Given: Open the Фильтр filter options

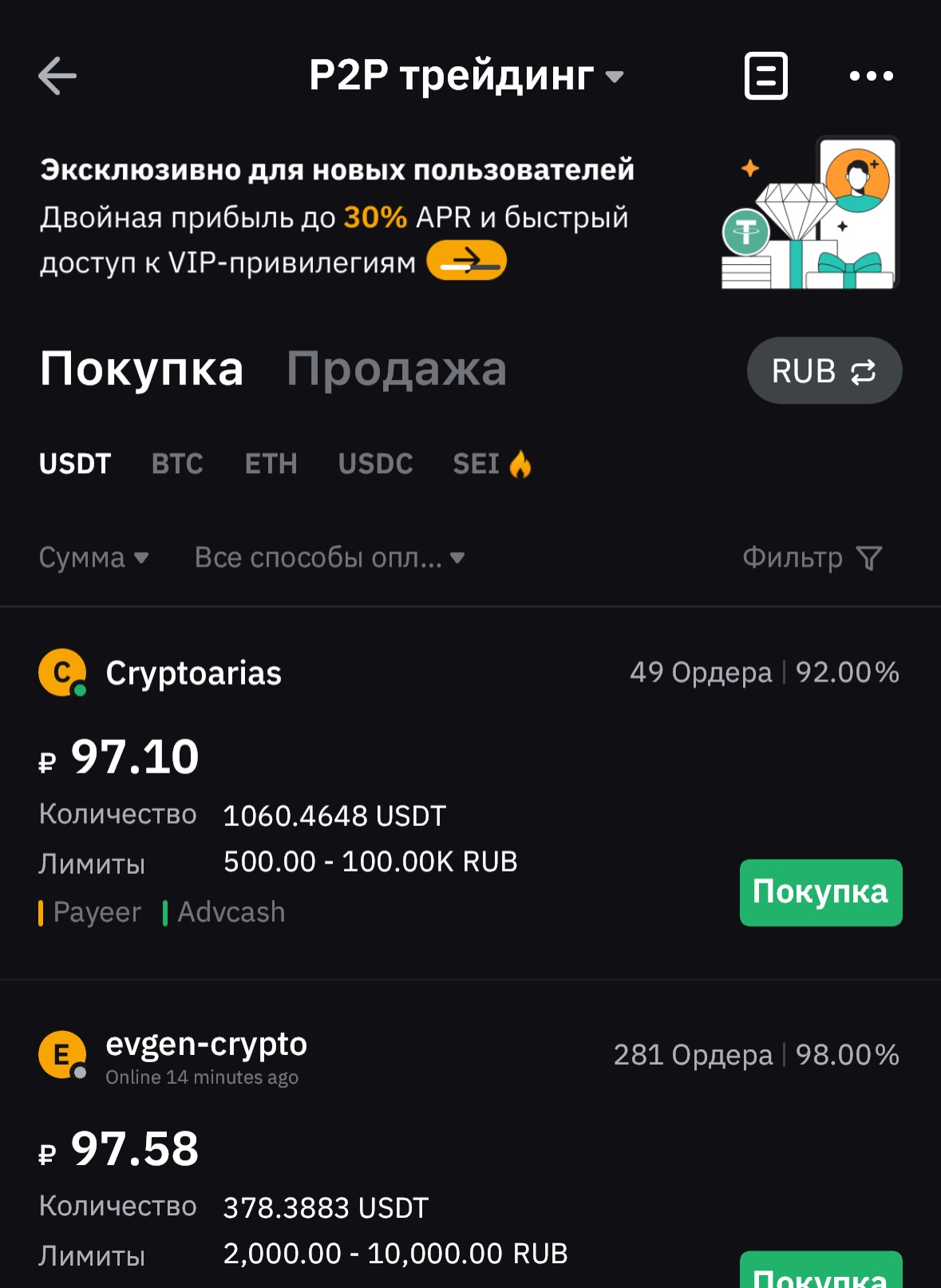Looking at the screenshot, I should (x=812, y=558).
